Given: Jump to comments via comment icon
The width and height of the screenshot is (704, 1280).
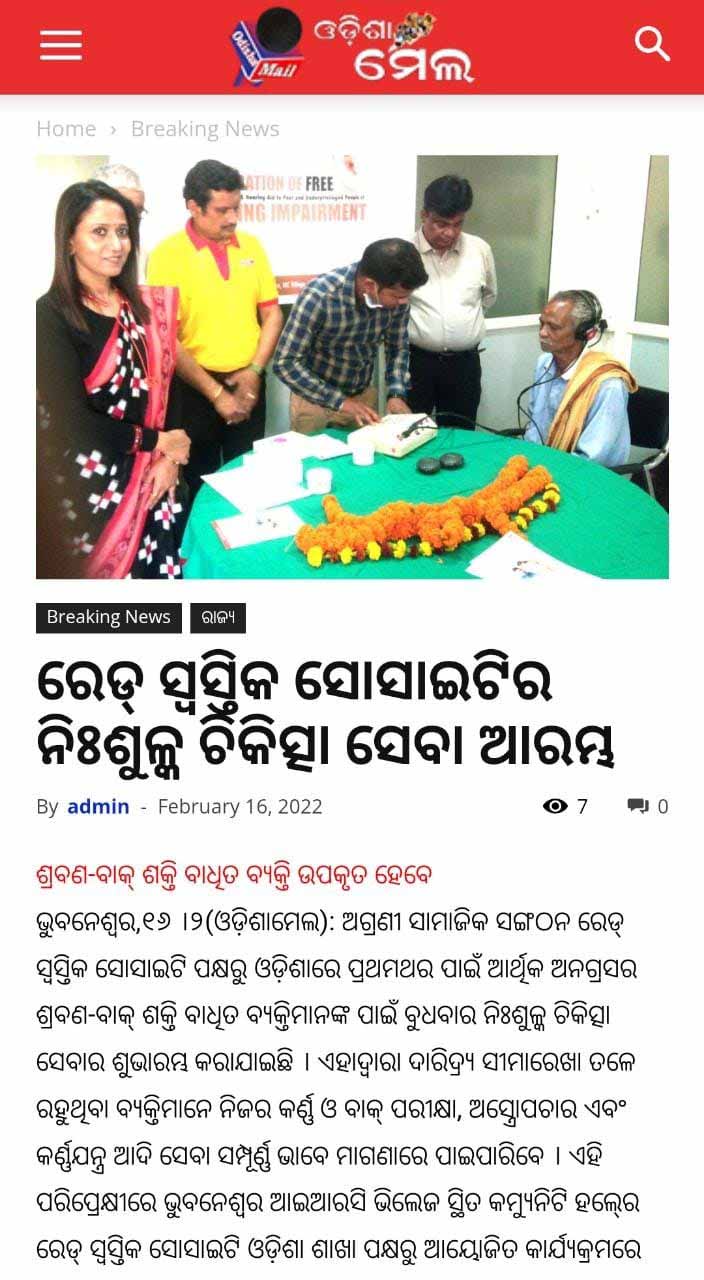Looking at the screenshot, I should [638, 806].
